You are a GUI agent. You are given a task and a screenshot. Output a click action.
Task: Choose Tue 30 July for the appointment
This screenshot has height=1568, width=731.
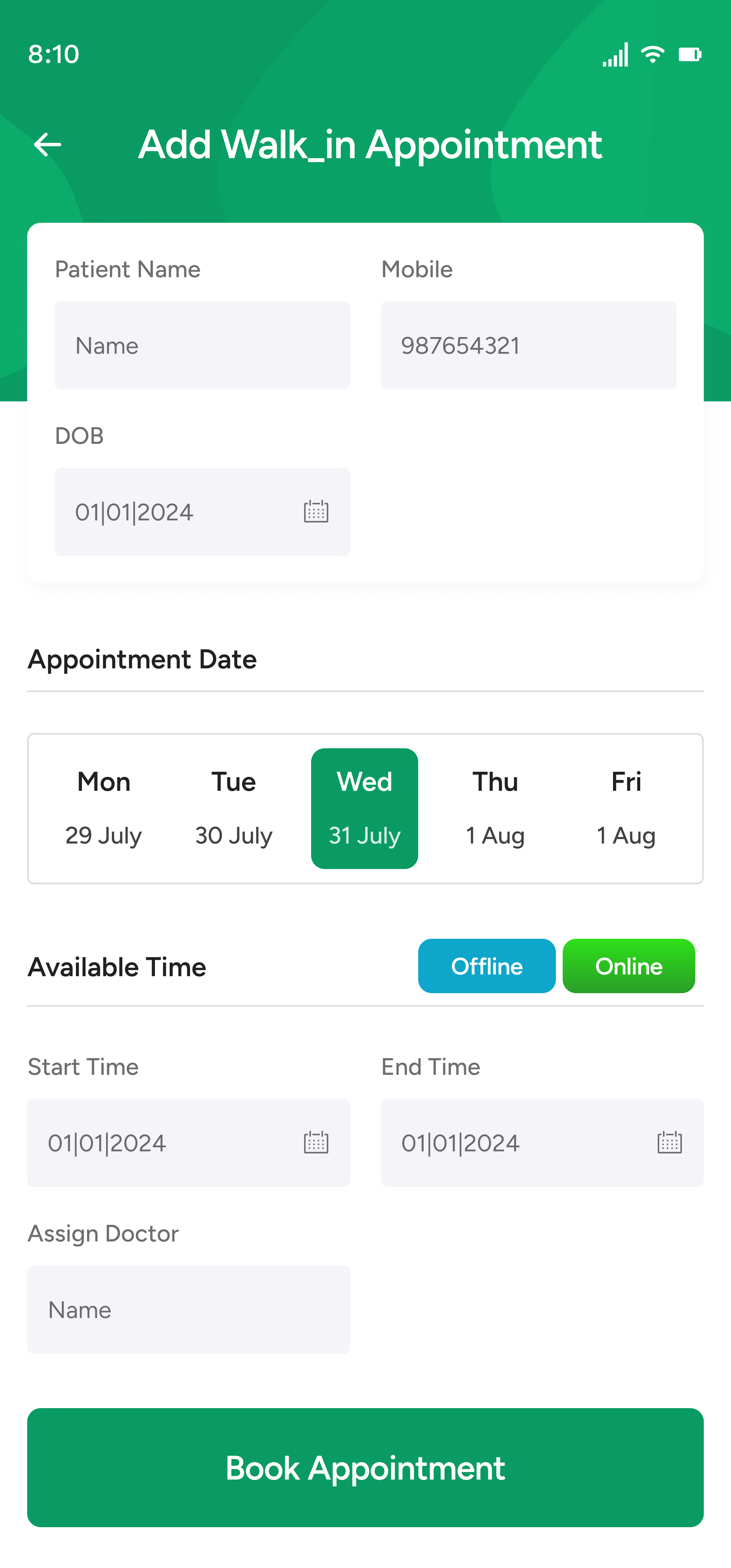pyautogui.click(x=234, y=808)
